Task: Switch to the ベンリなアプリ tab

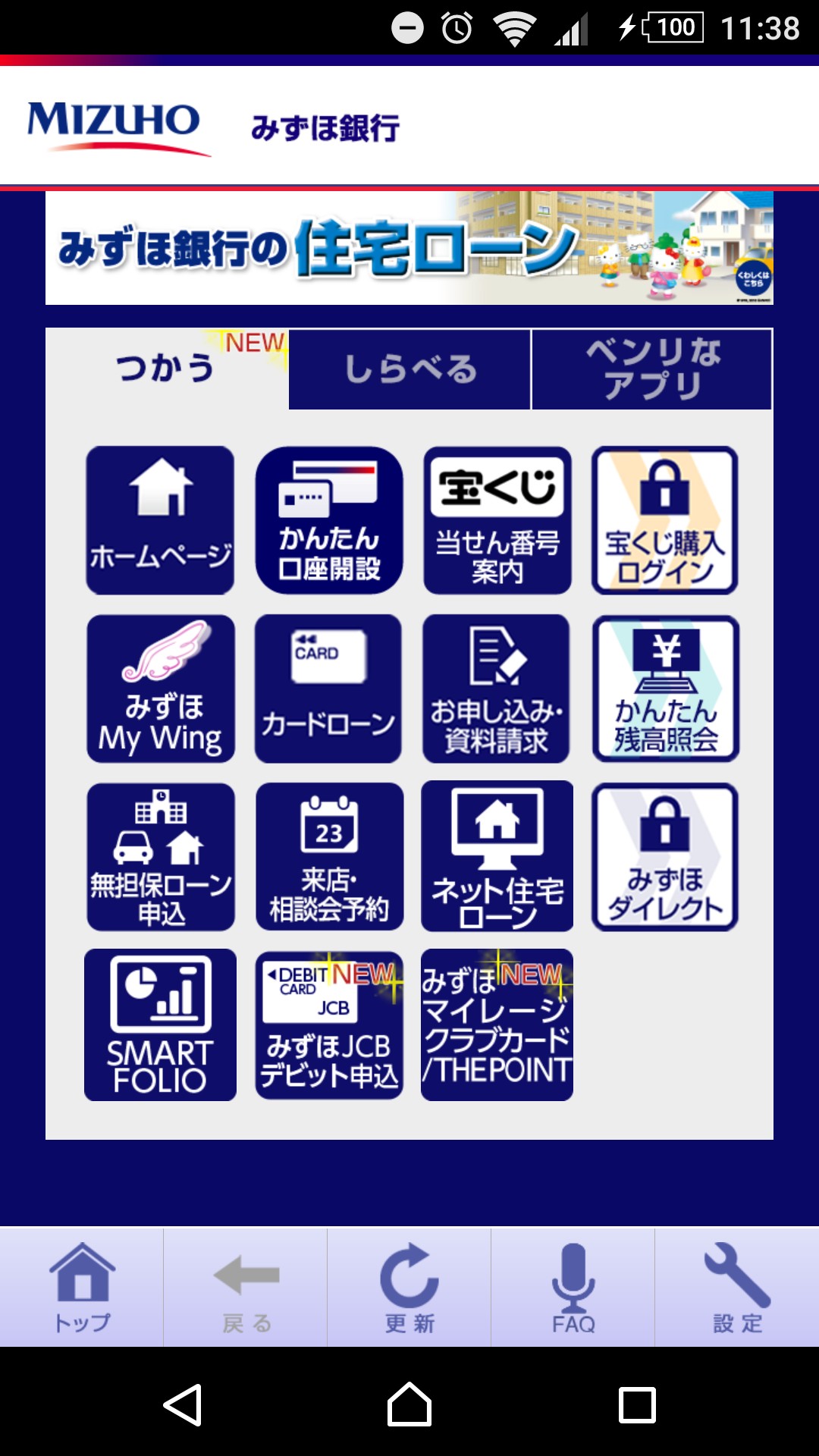Action: coord(652,369)
